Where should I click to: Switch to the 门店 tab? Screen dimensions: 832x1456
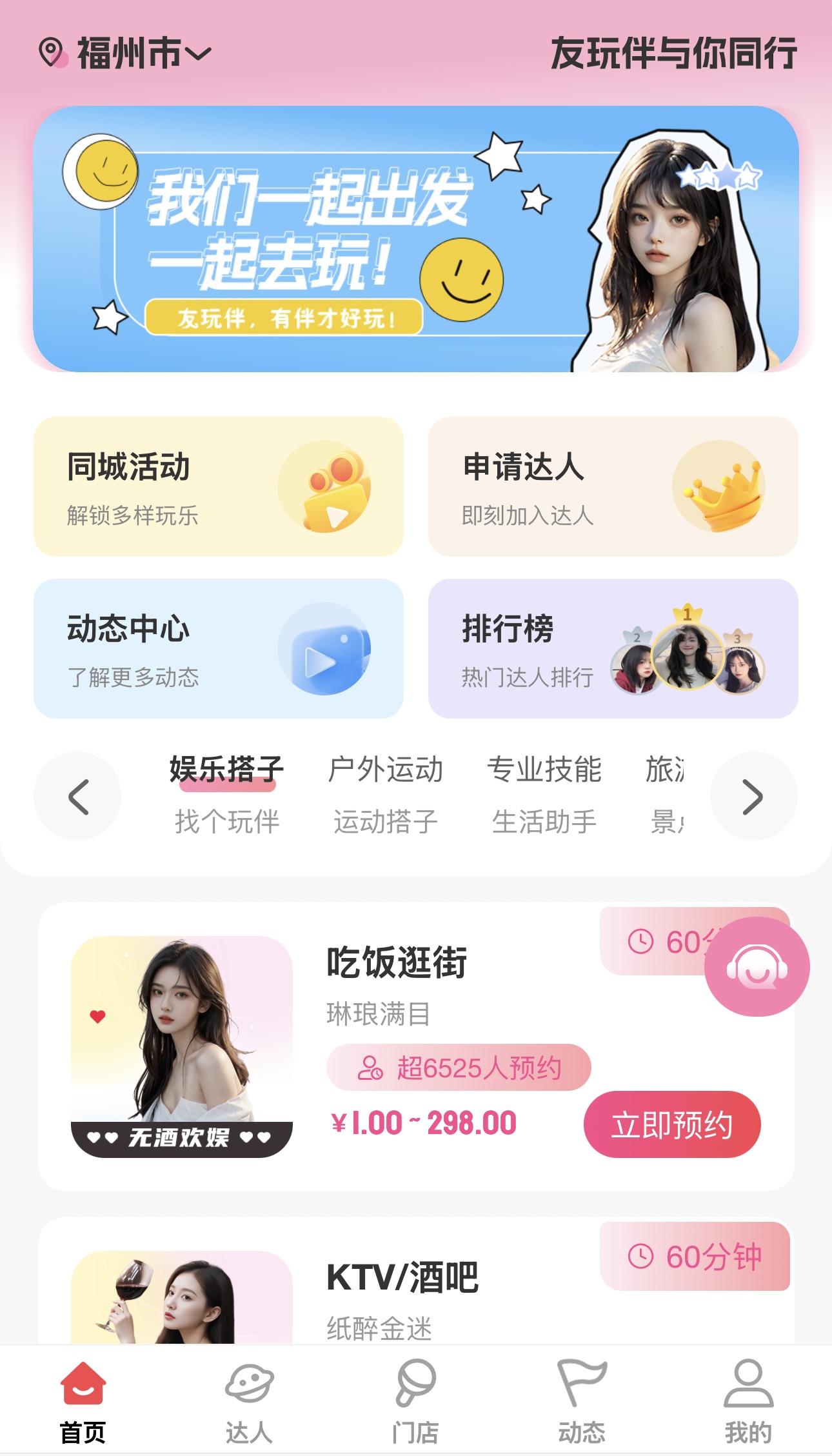(416, 1401)
